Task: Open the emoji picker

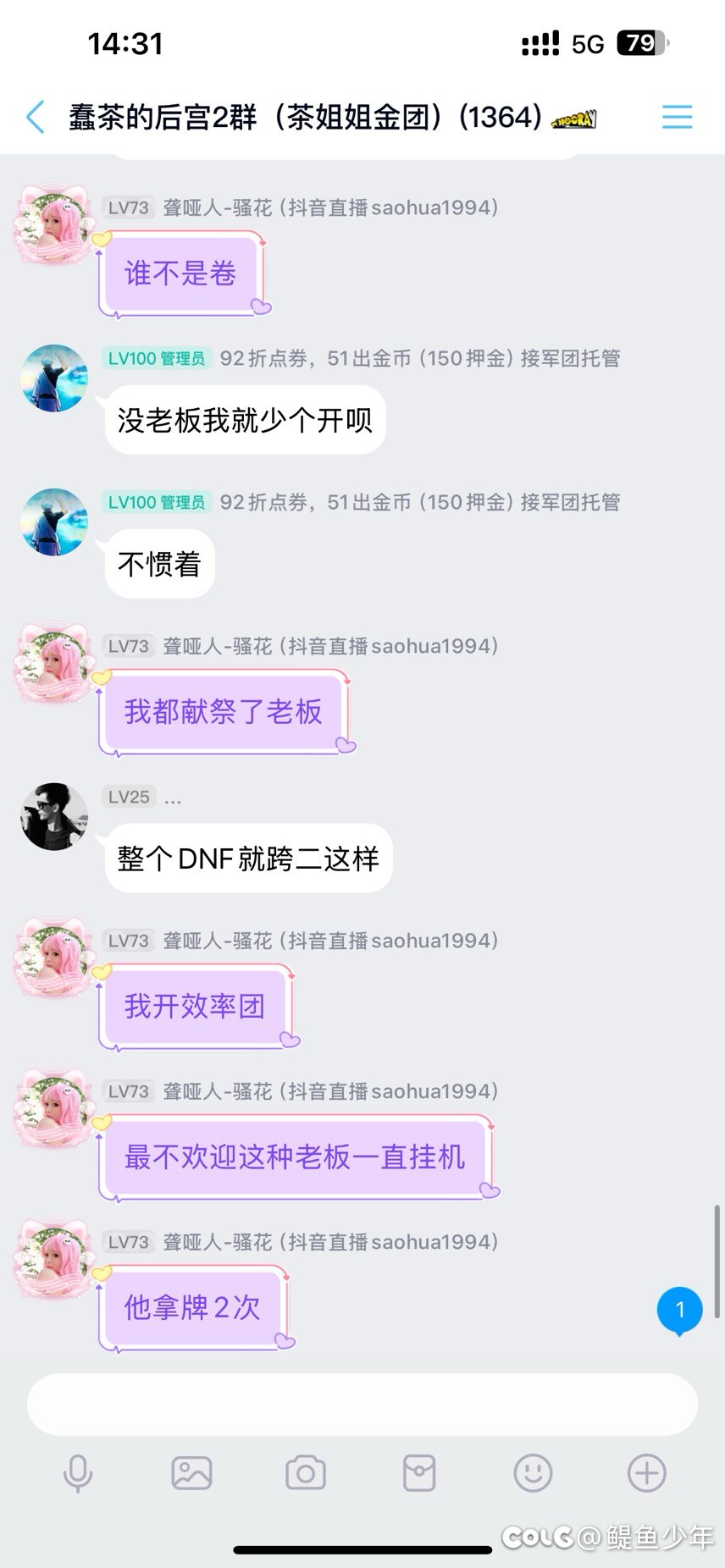Action: (x=533, y=1473)
